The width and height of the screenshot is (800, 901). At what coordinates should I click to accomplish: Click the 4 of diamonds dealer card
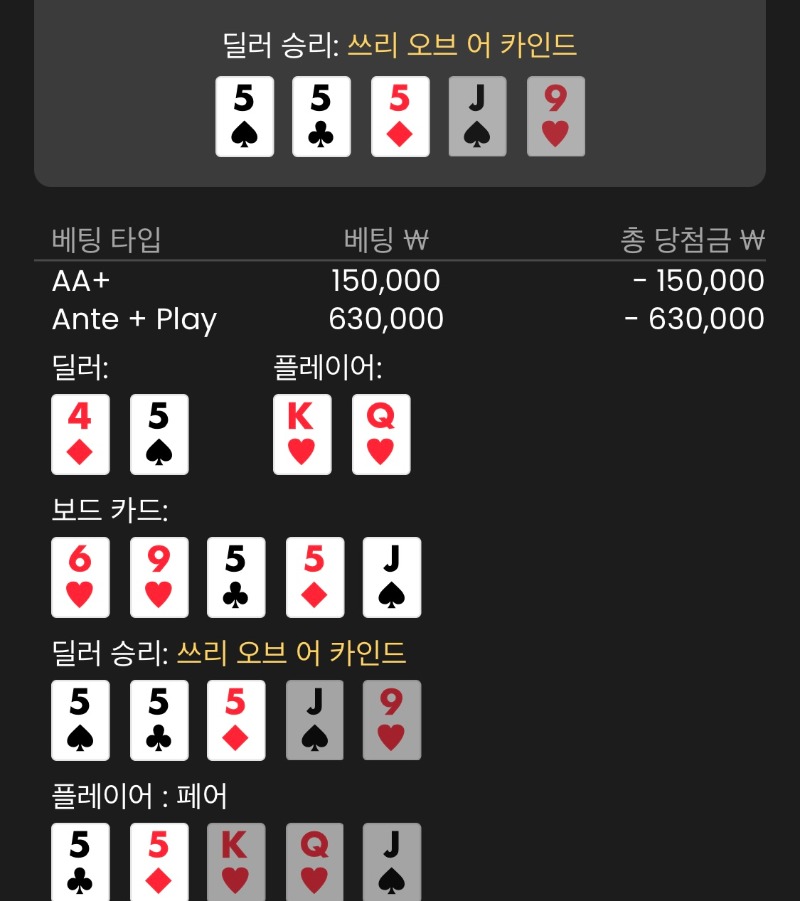pyautogui.click(x=81, y=435)
